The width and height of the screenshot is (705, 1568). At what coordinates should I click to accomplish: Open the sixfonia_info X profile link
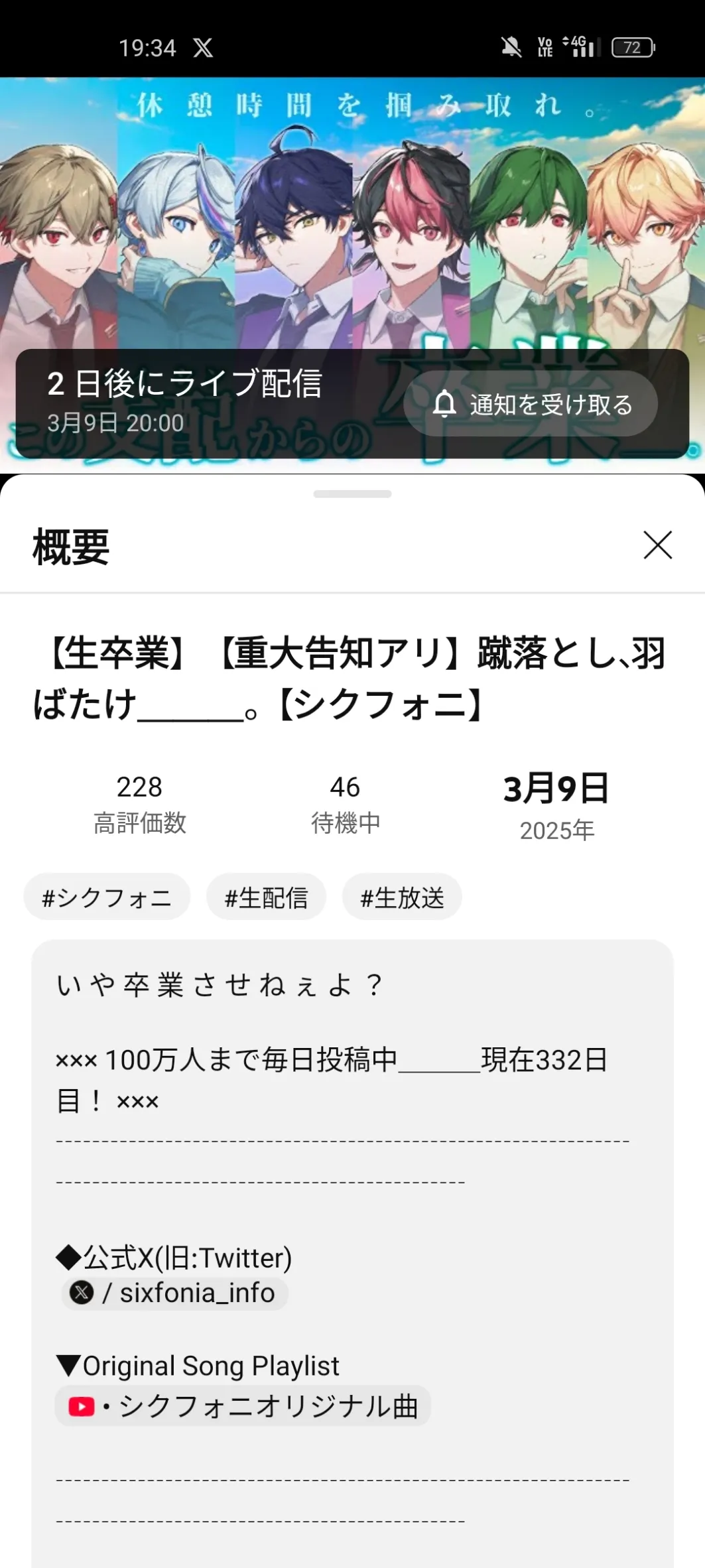tap(175, 1293)
